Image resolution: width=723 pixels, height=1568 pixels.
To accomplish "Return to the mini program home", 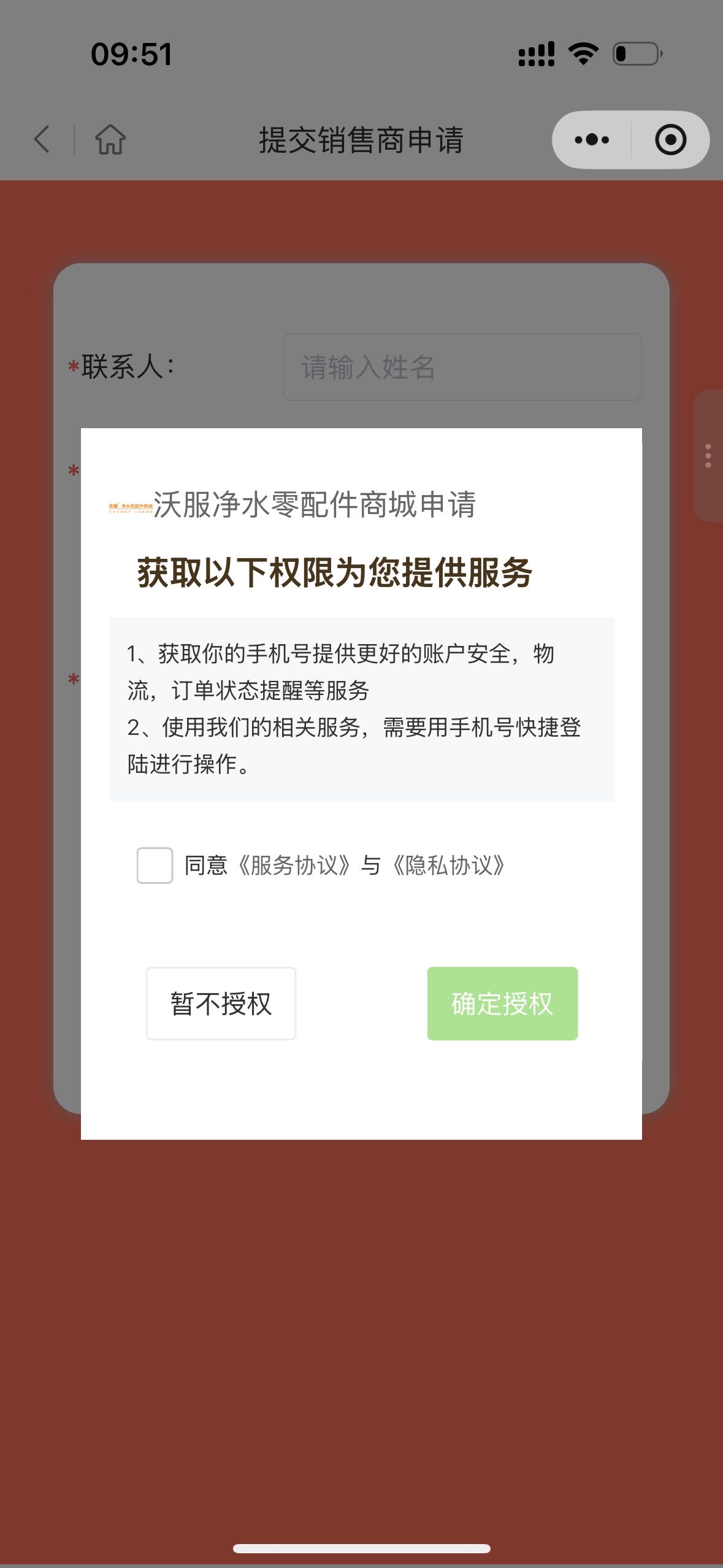I will (110, 139).
